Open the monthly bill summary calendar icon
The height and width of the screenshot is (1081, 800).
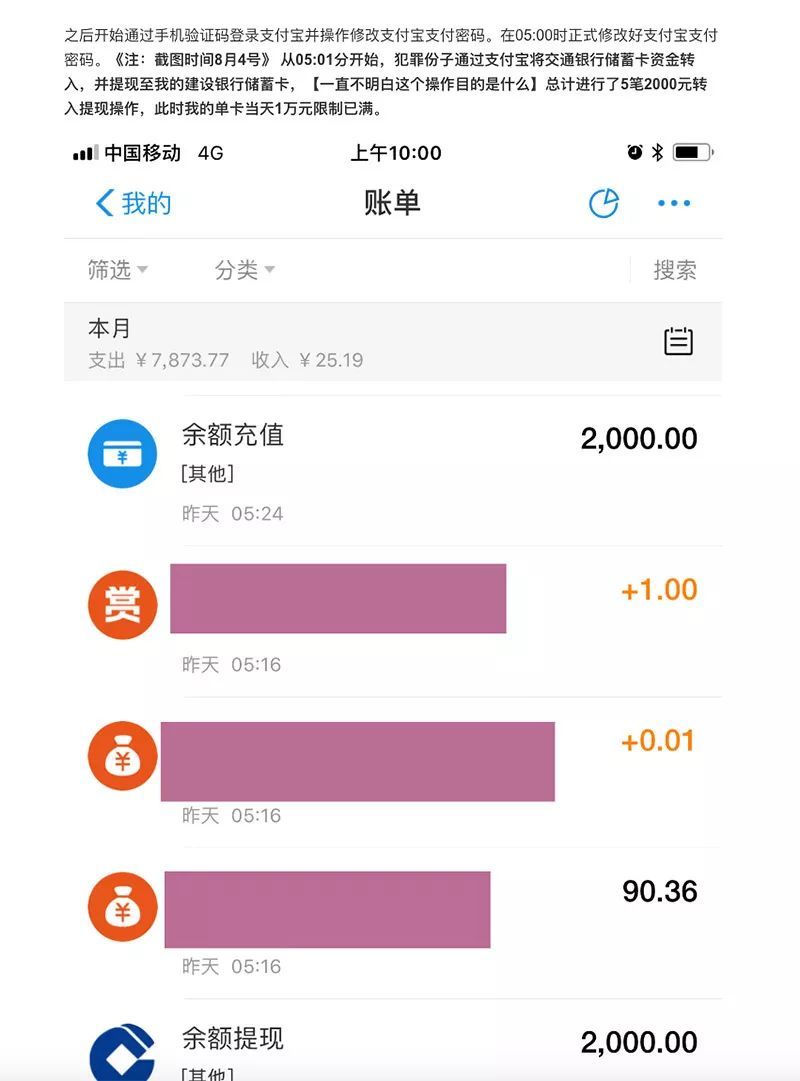click(x=678, y=340)
